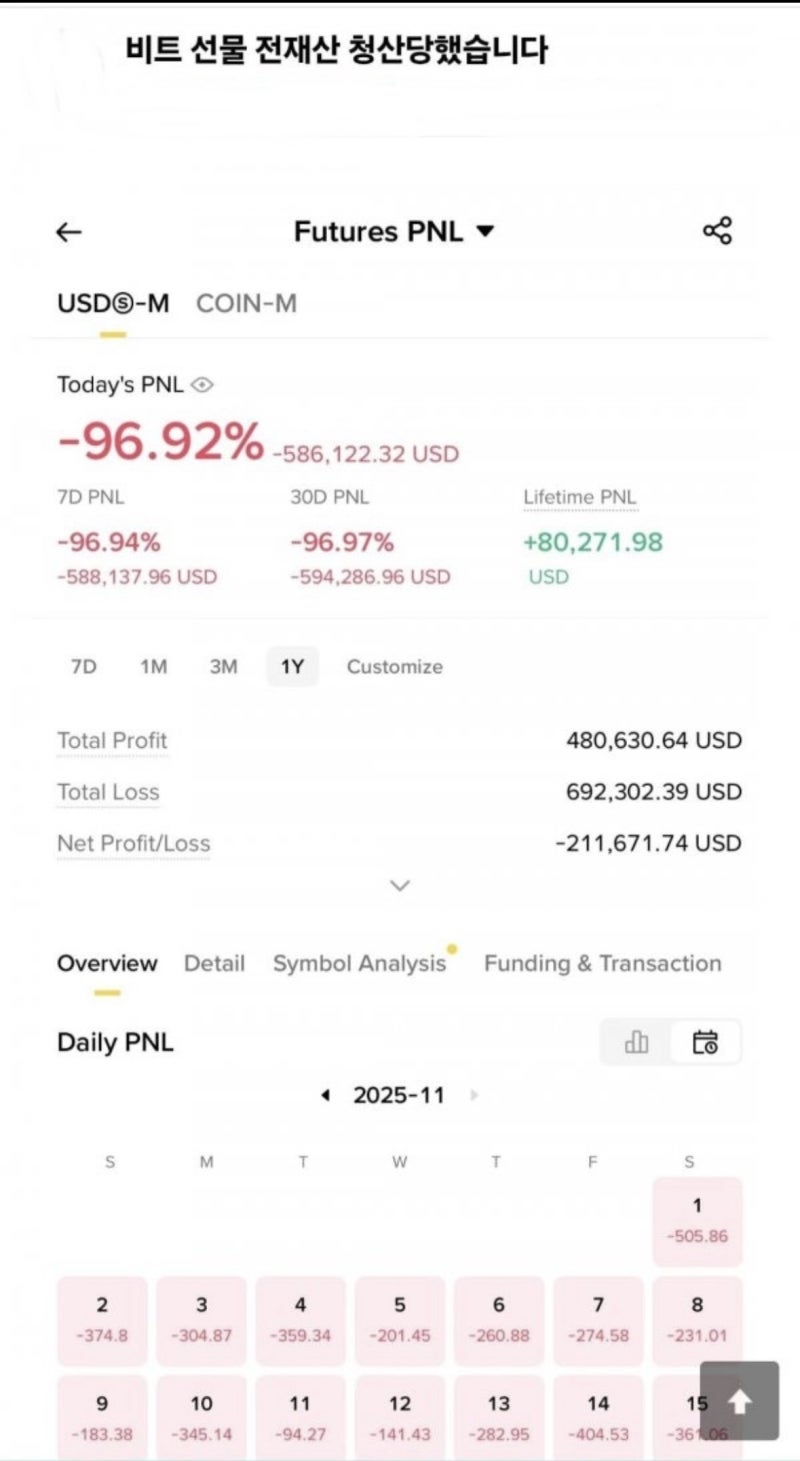Switch to the COIN-M tab
Screen dimensions: 800x1461
pos(246,303)
